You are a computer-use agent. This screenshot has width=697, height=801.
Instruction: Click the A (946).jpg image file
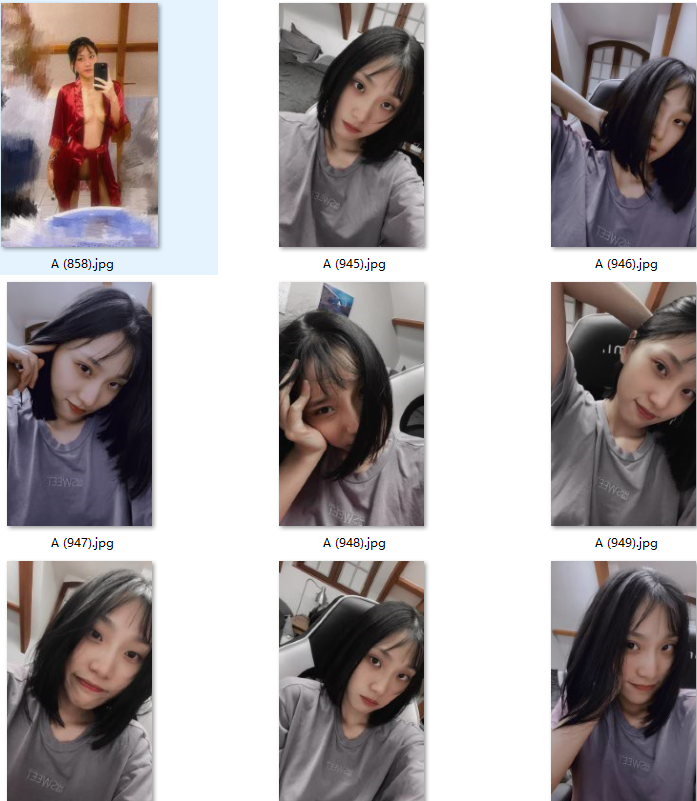point(623,125)
